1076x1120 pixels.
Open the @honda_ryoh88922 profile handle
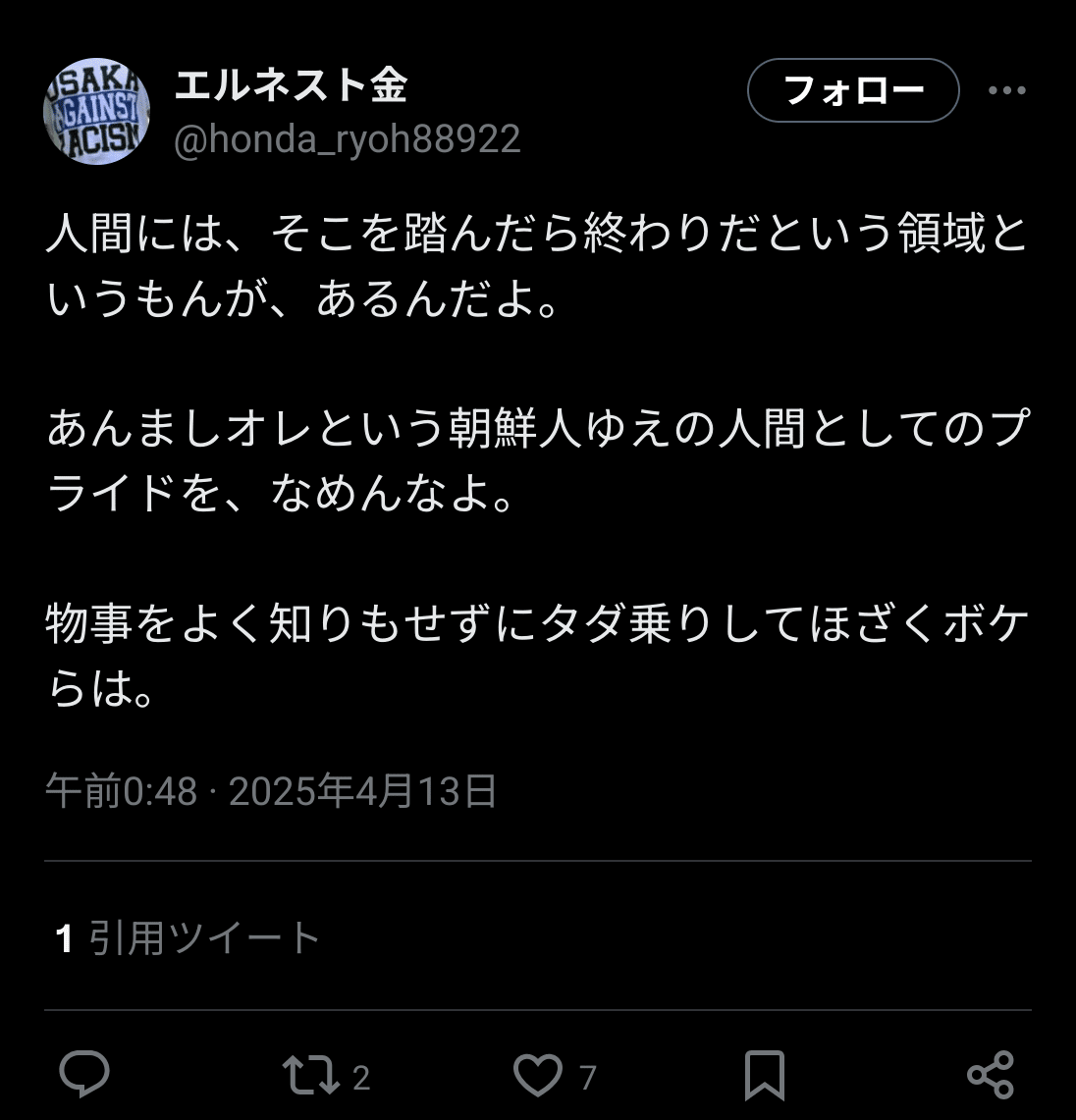coord(347,139)
